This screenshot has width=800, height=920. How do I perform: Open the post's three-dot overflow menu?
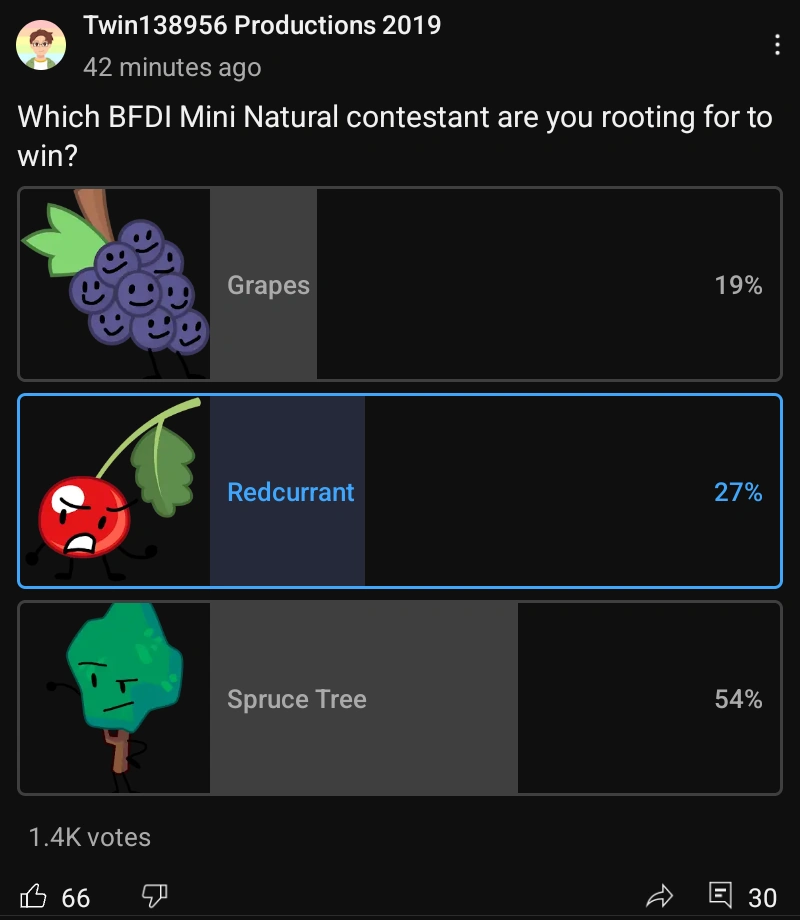778,45
